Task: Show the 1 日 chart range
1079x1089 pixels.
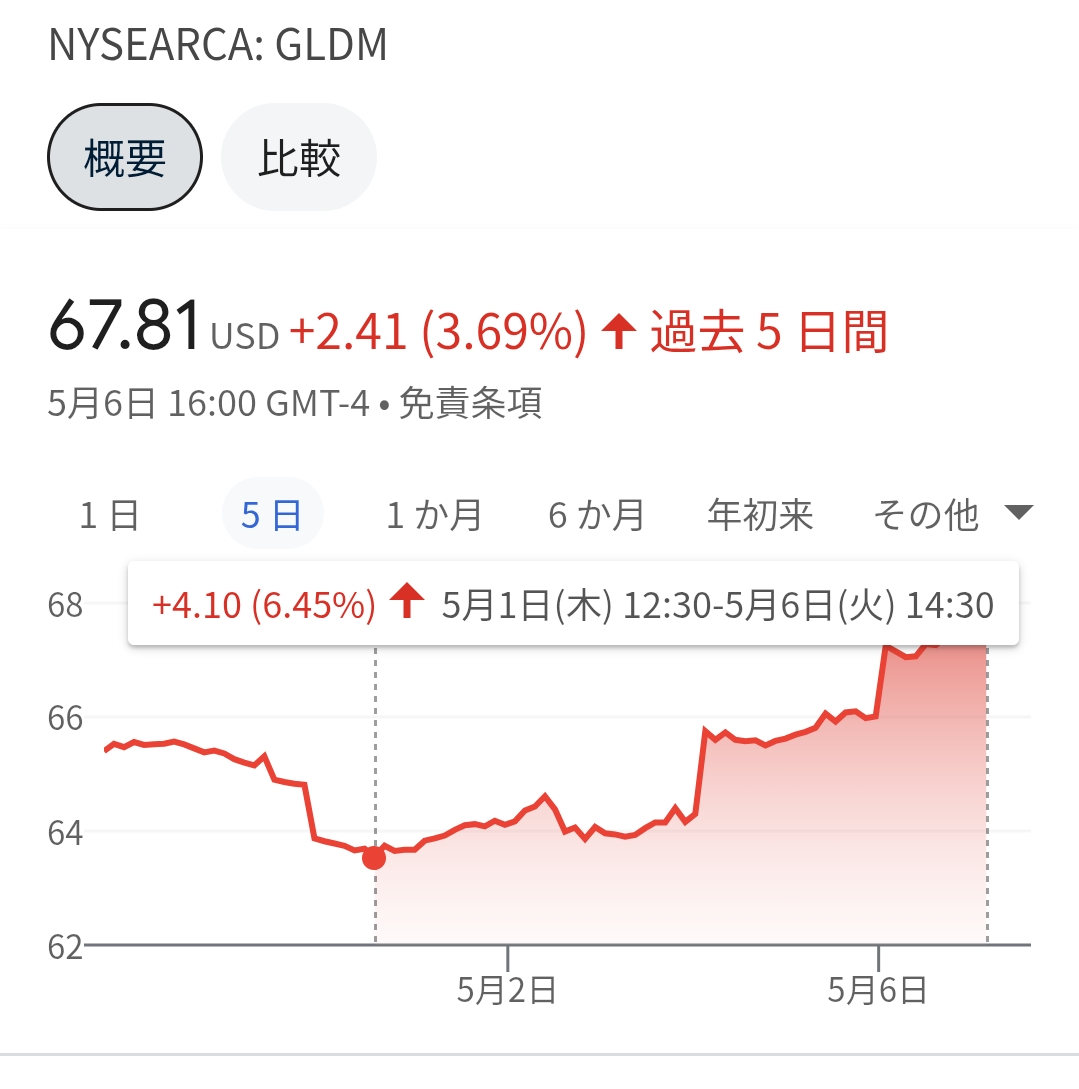Action: [x=109, y=515]
